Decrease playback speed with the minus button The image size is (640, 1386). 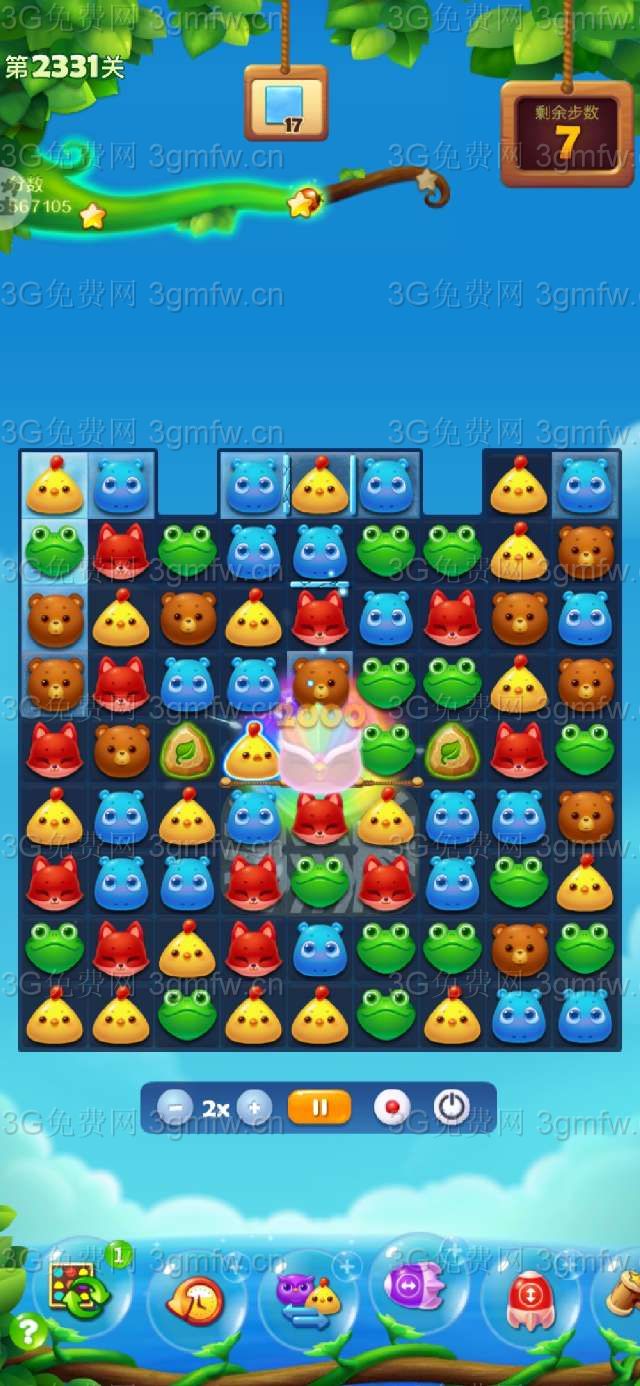[175, 1108]
